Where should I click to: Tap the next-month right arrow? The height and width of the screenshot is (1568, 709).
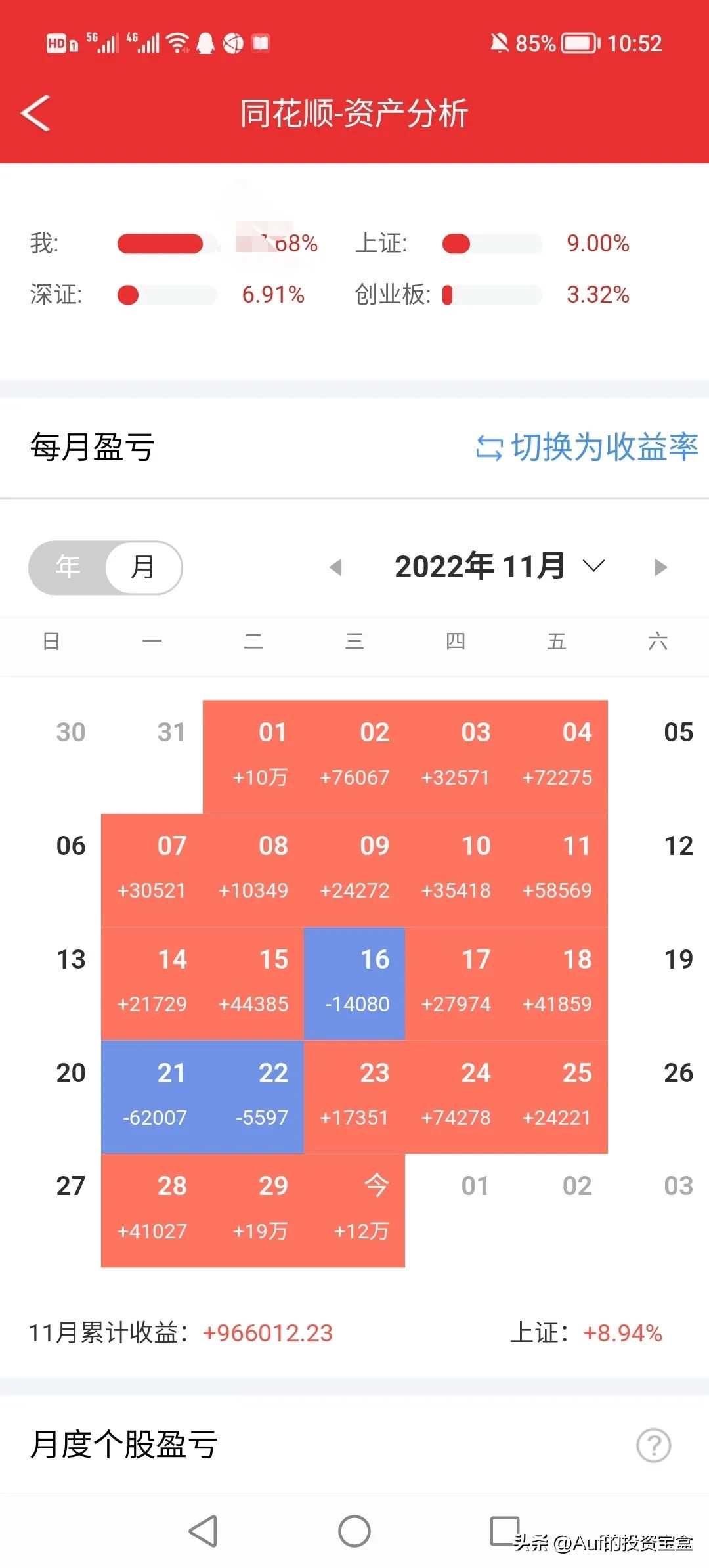(x=660, y=567)
